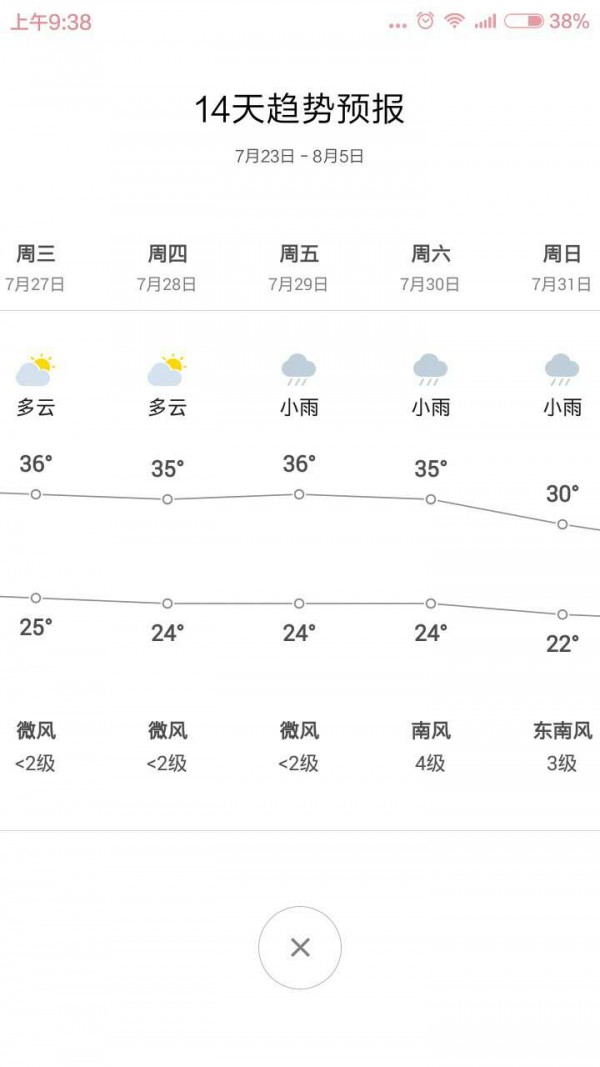
Task: Close the 14-day forecast view
Action: (300, 947)
